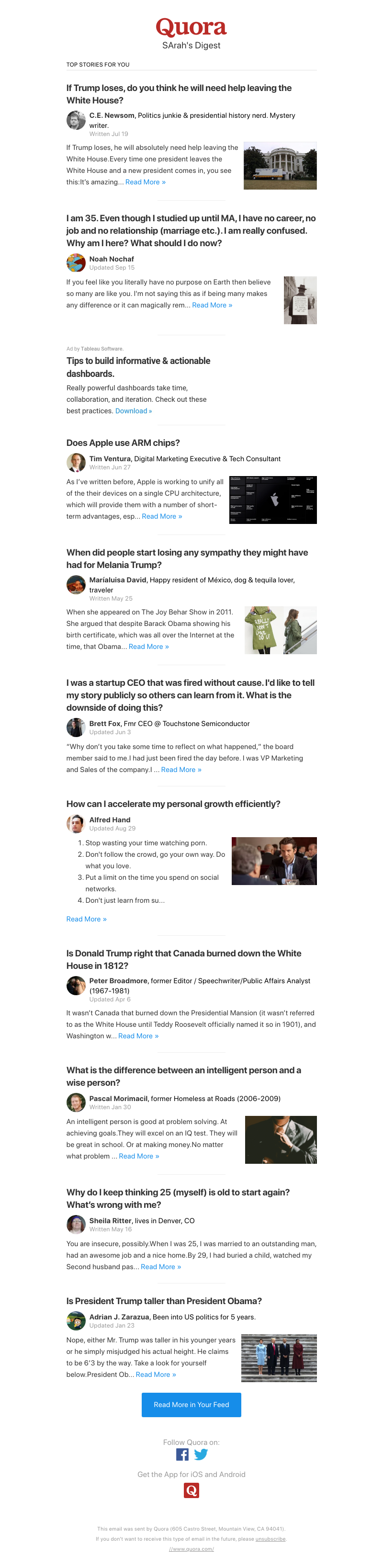Open Quora's Twitter page
383x1568 pixels.
[x=201, y=1454]
